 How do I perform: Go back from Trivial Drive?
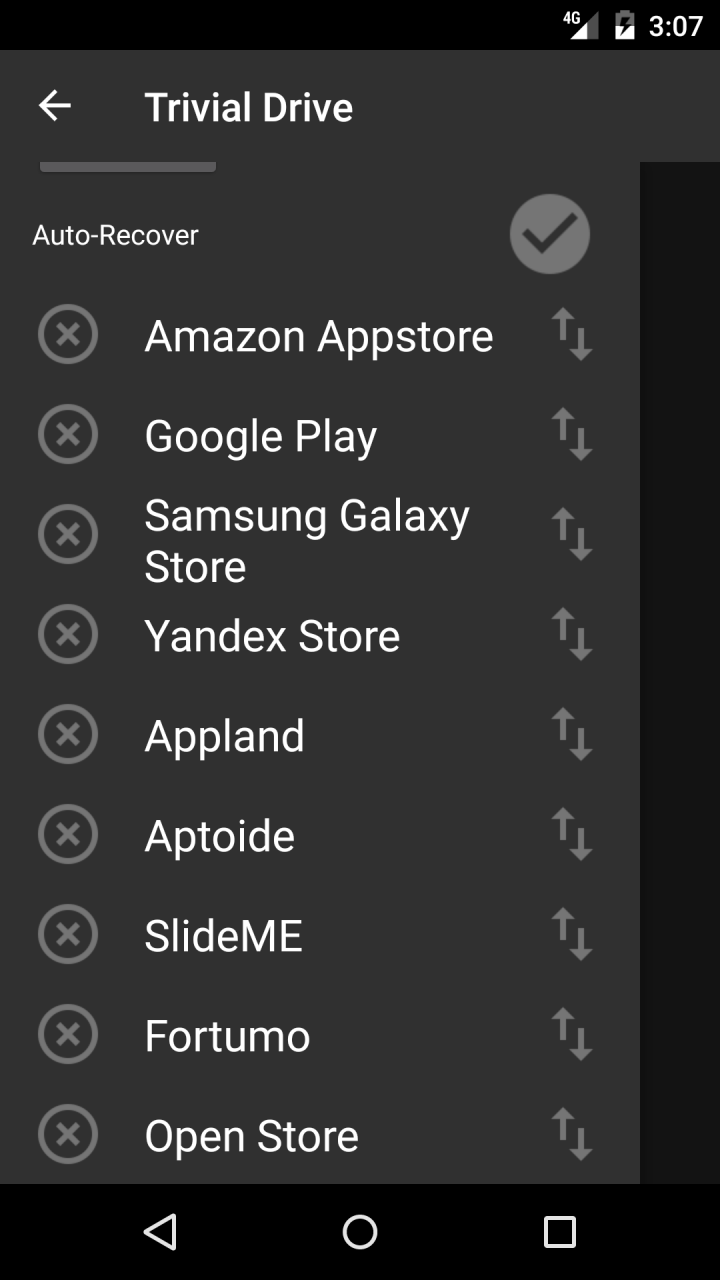pyautogui.click(x=55, y=106)
